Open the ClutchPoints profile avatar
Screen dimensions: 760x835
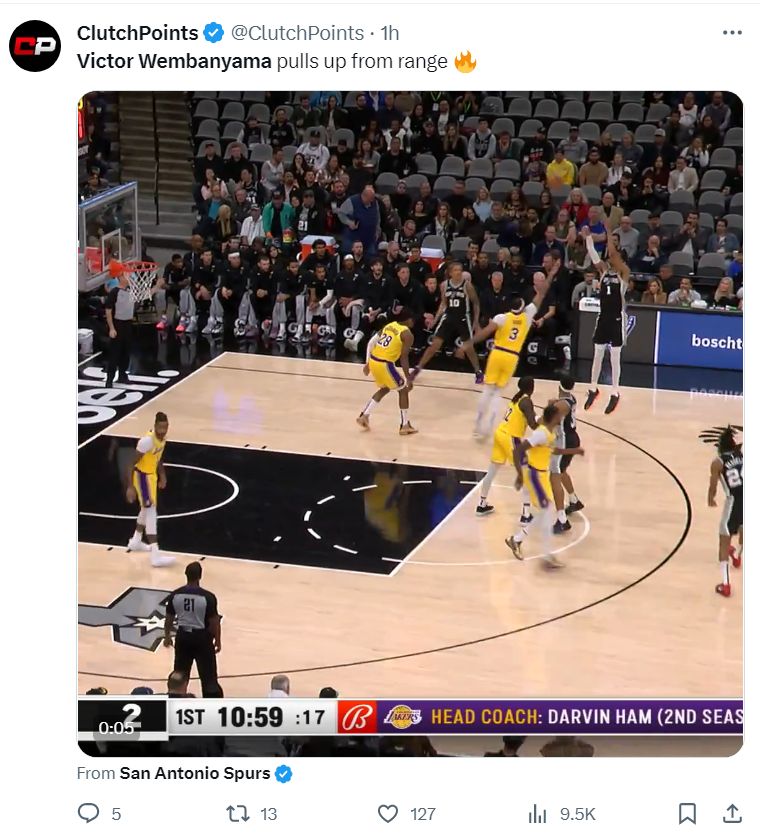35,46
